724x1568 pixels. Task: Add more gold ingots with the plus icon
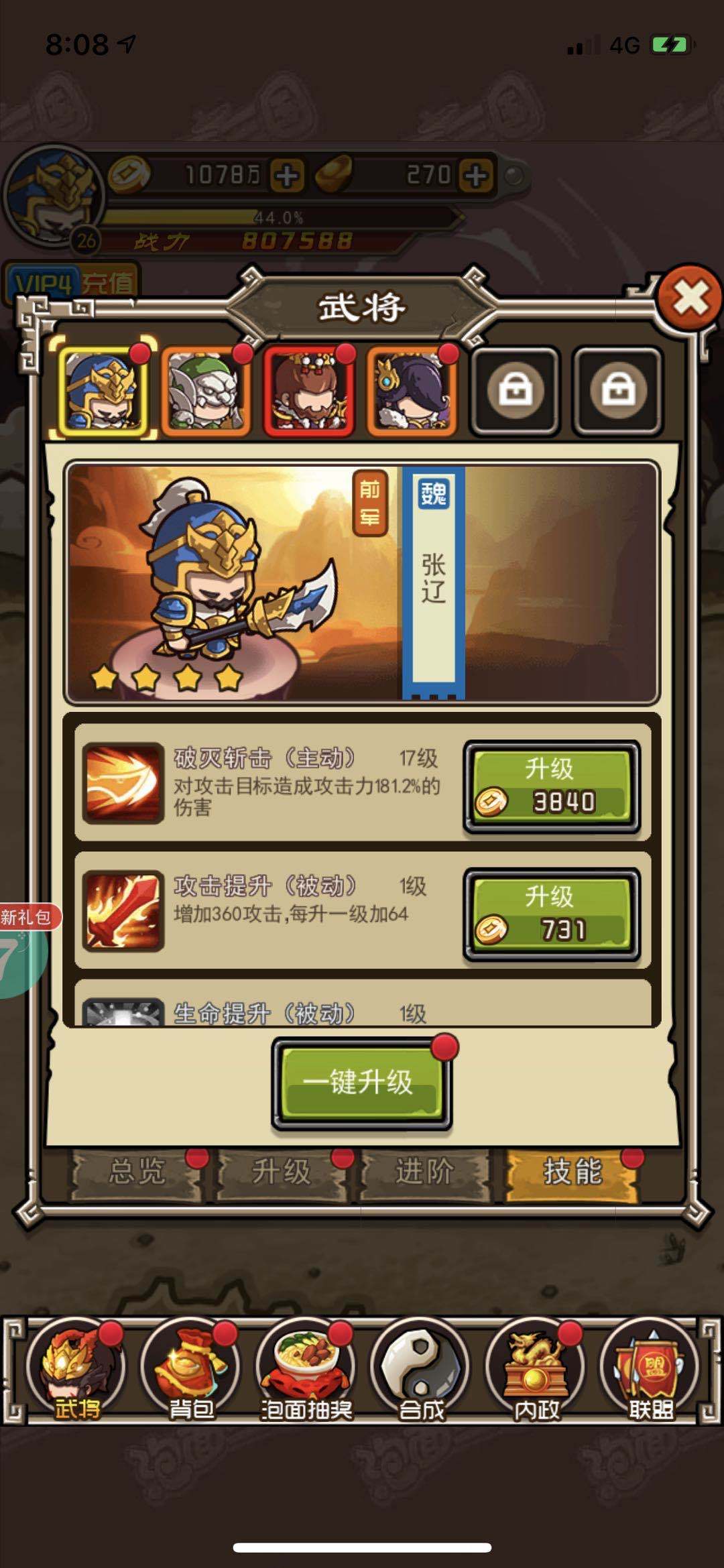(x=476, y=176)
